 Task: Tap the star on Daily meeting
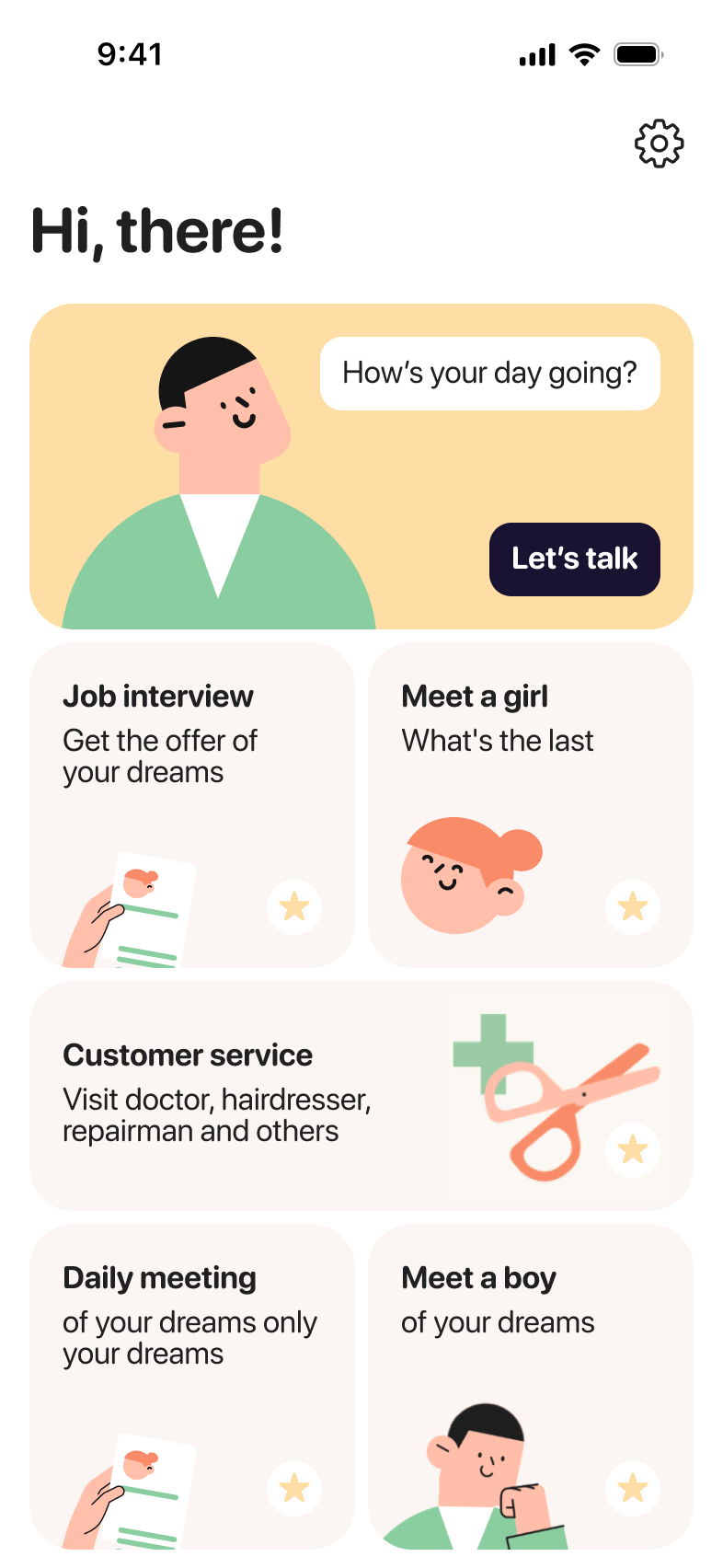tap(294, 1489)
